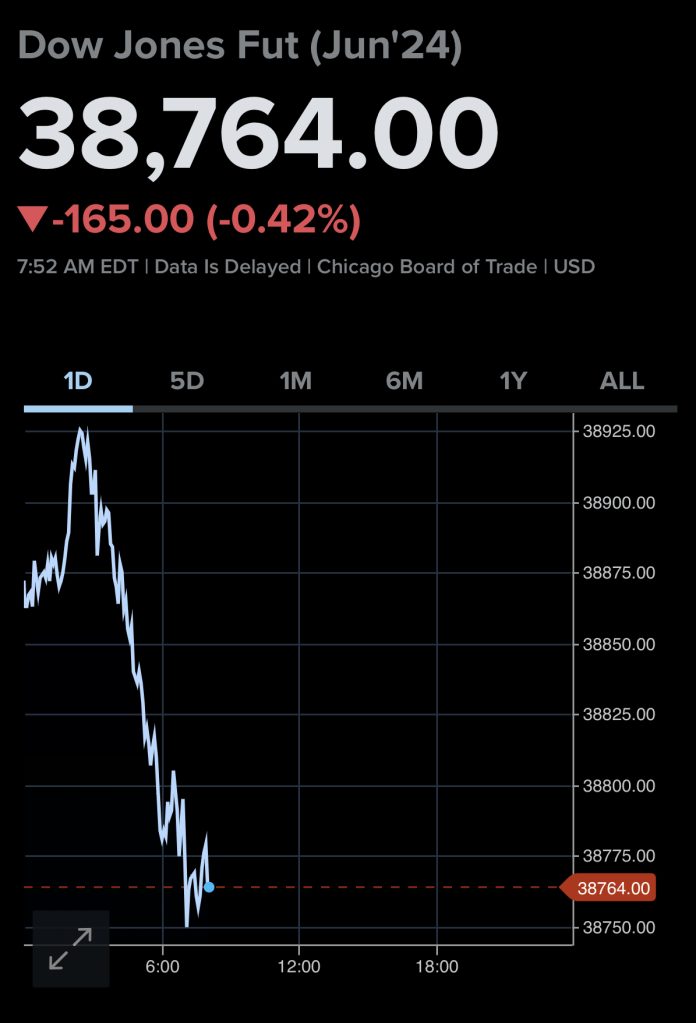Select the 1D chart range

[78, 381]
